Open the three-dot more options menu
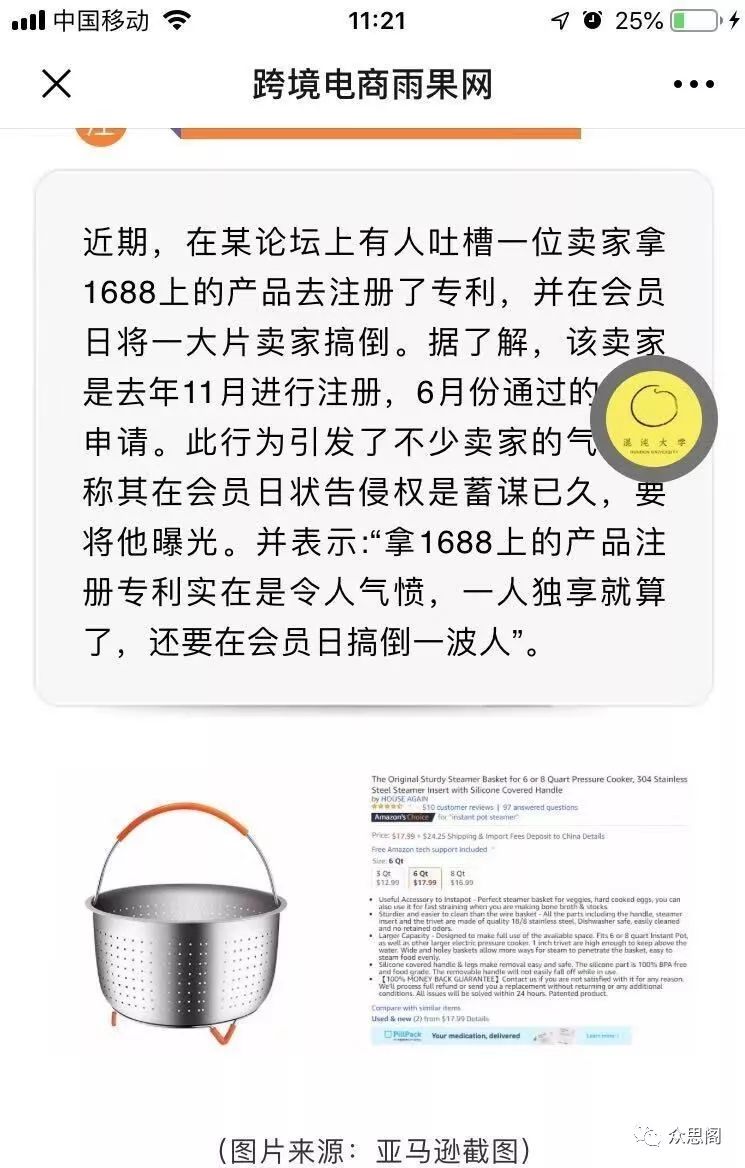This screenshot has width=745, height=1168. point(693,85)
